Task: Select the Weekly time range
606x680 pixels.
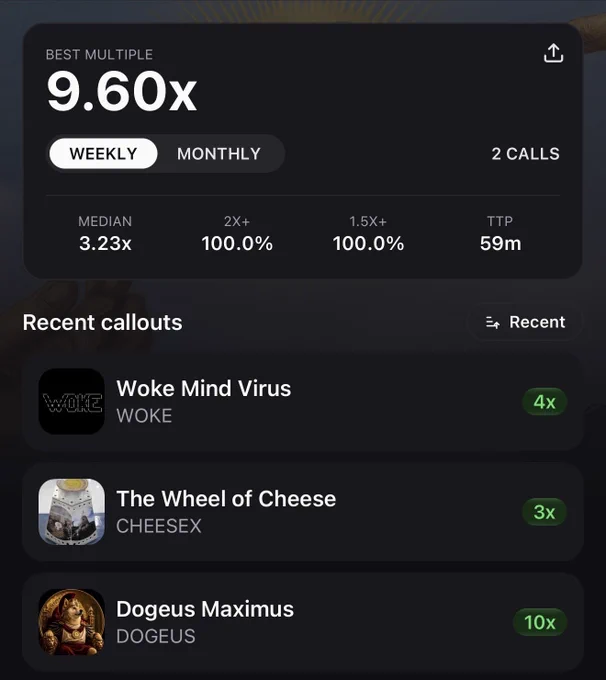Action: 103,154
